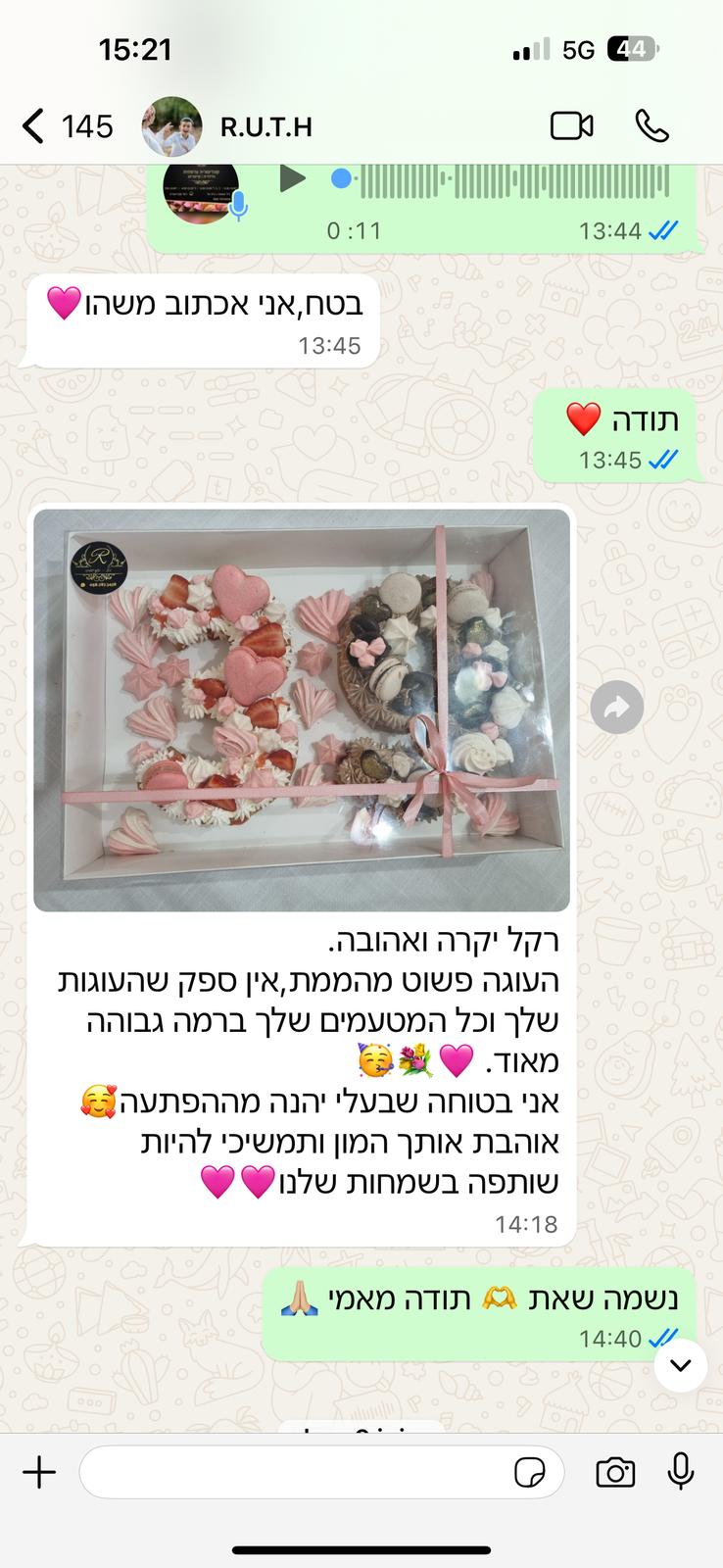This screenshot has width=723, height=1568.
Task: Jump to the latest messages
Action: pyautogui.click(x=680, y=1365)
